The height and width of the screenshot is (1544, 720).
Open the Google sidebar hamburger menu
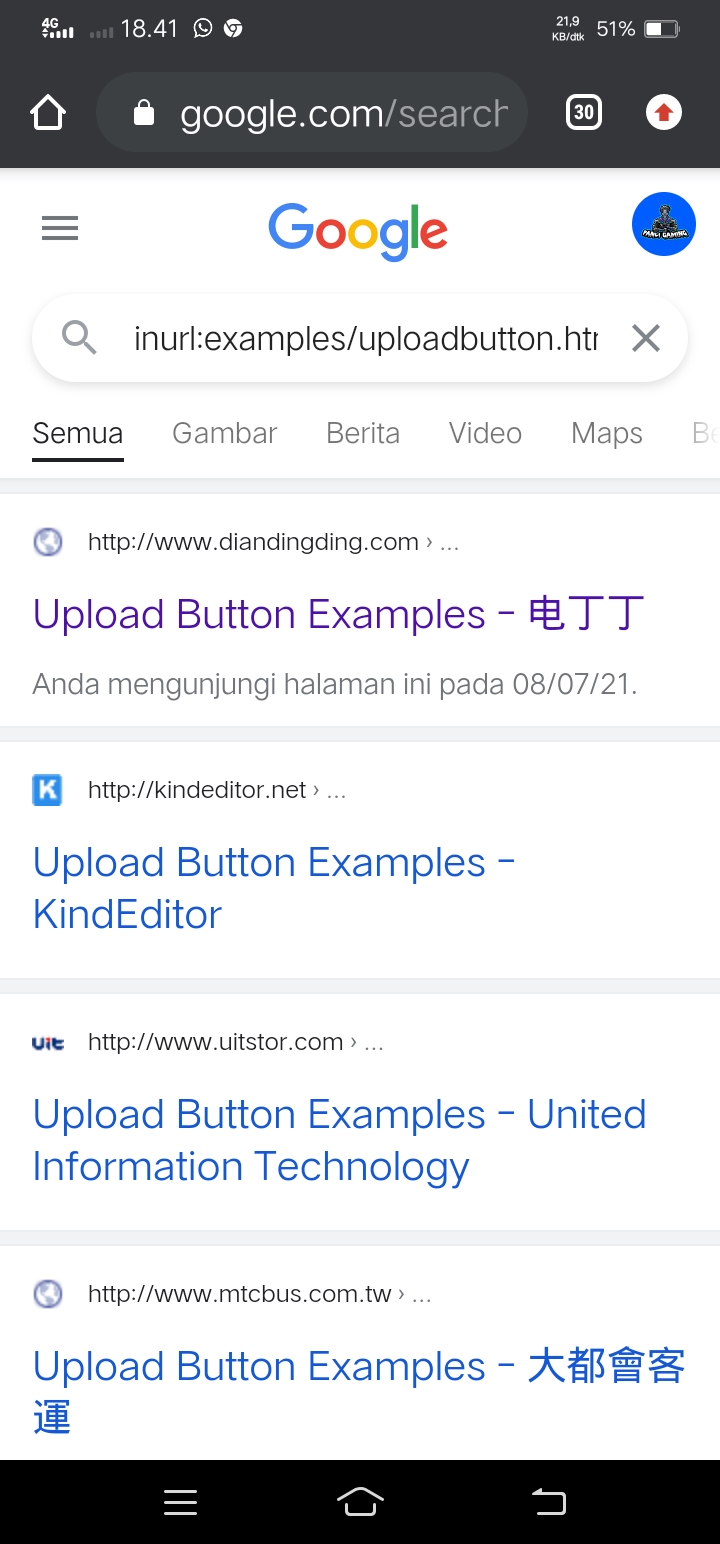pyautogui.click(x=59, y=228)
